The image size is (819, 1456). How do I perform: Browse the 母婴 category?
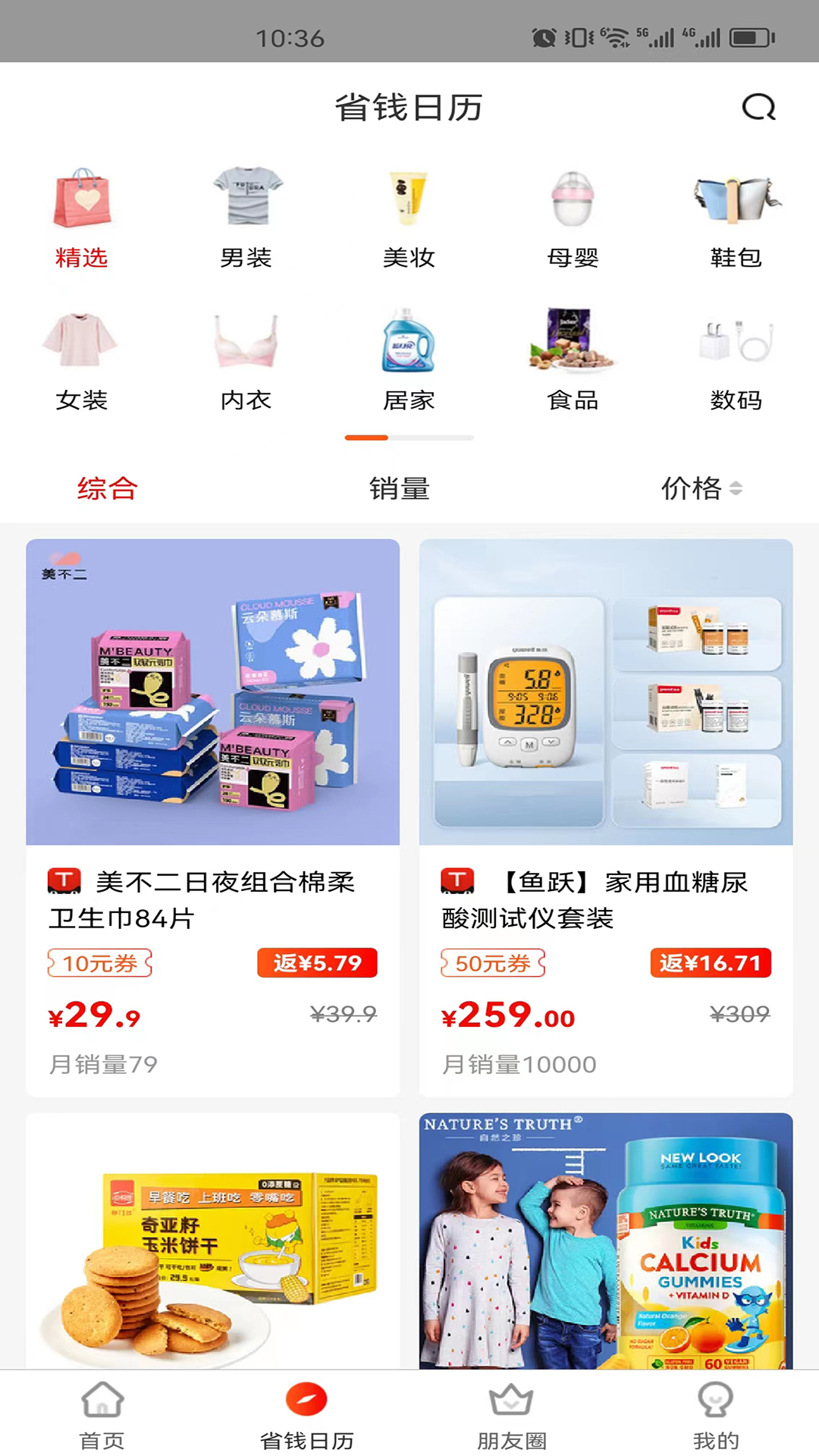(573, 218)
